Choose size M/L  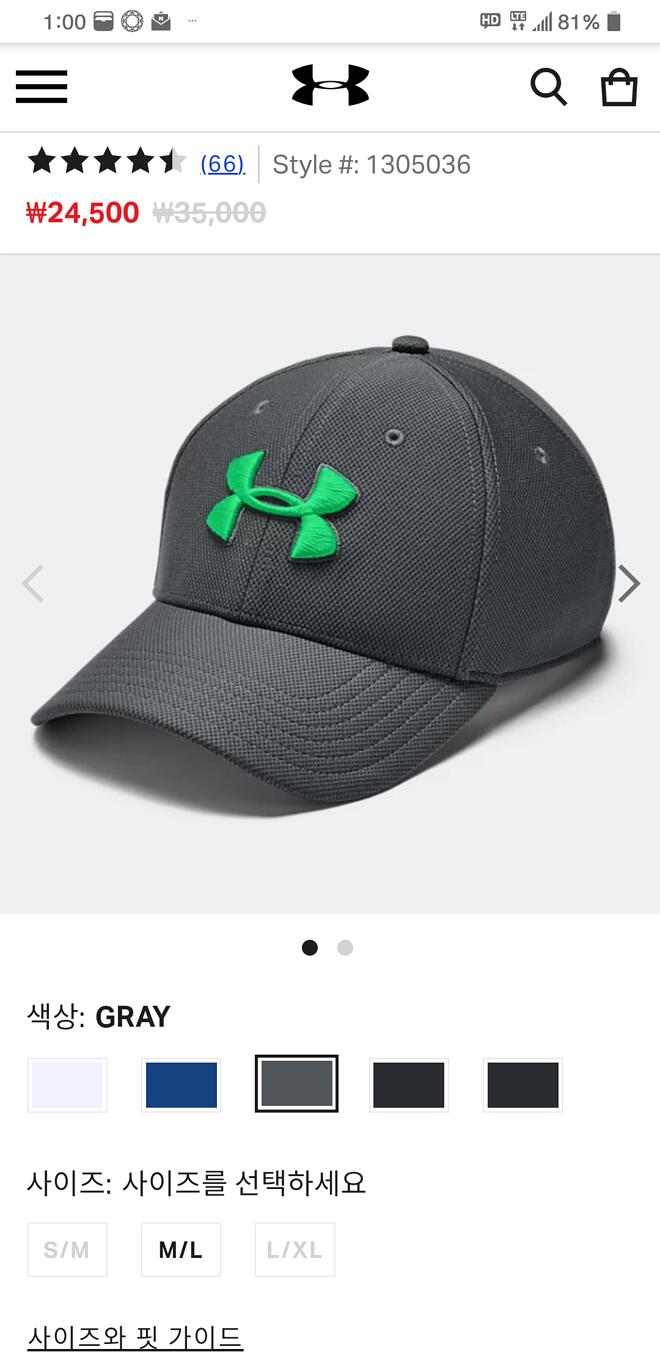[x=181, y=1250]
